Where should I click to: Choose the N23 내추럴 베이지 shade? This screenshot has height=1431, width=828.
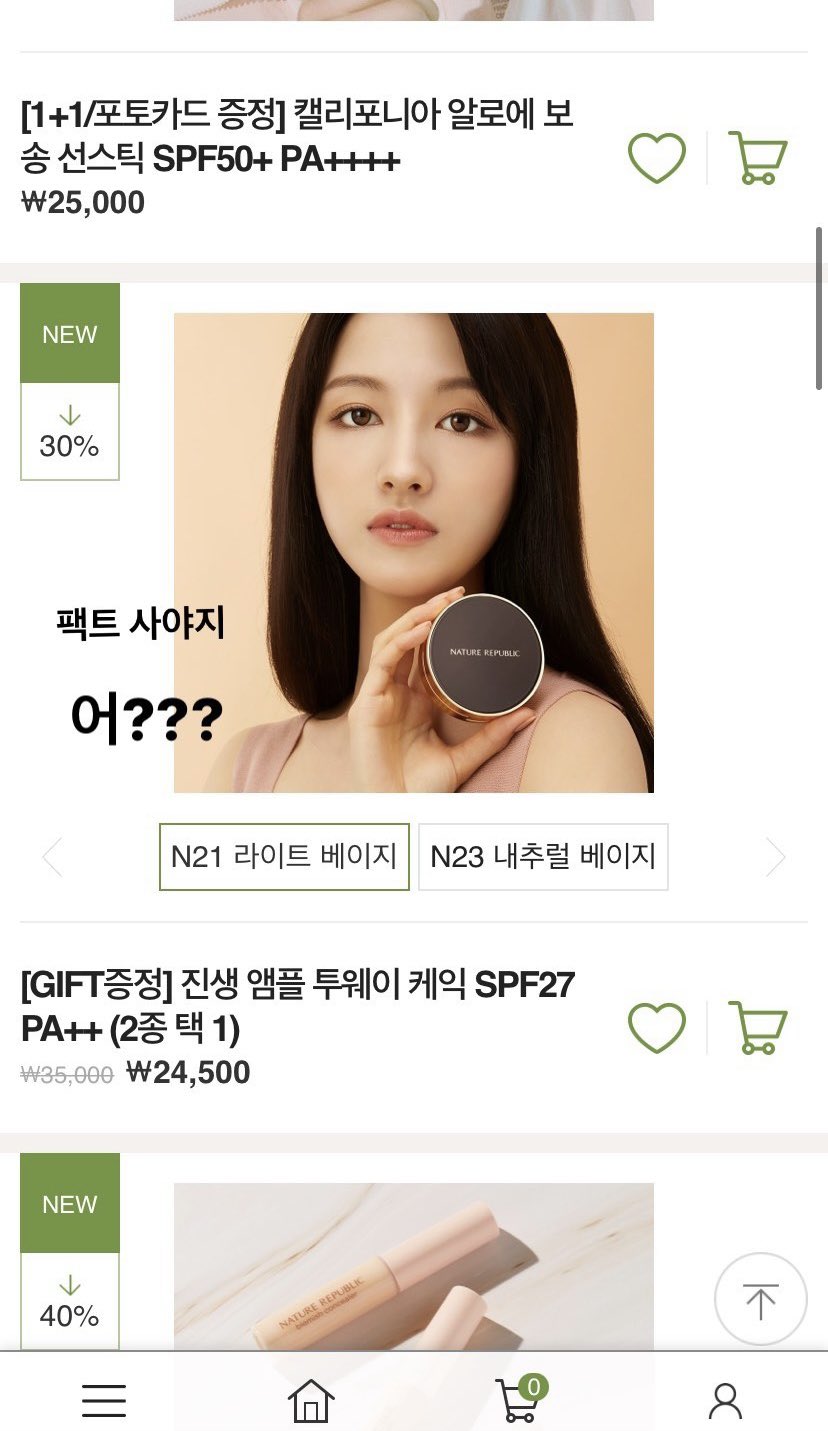(x=543, y=857)
